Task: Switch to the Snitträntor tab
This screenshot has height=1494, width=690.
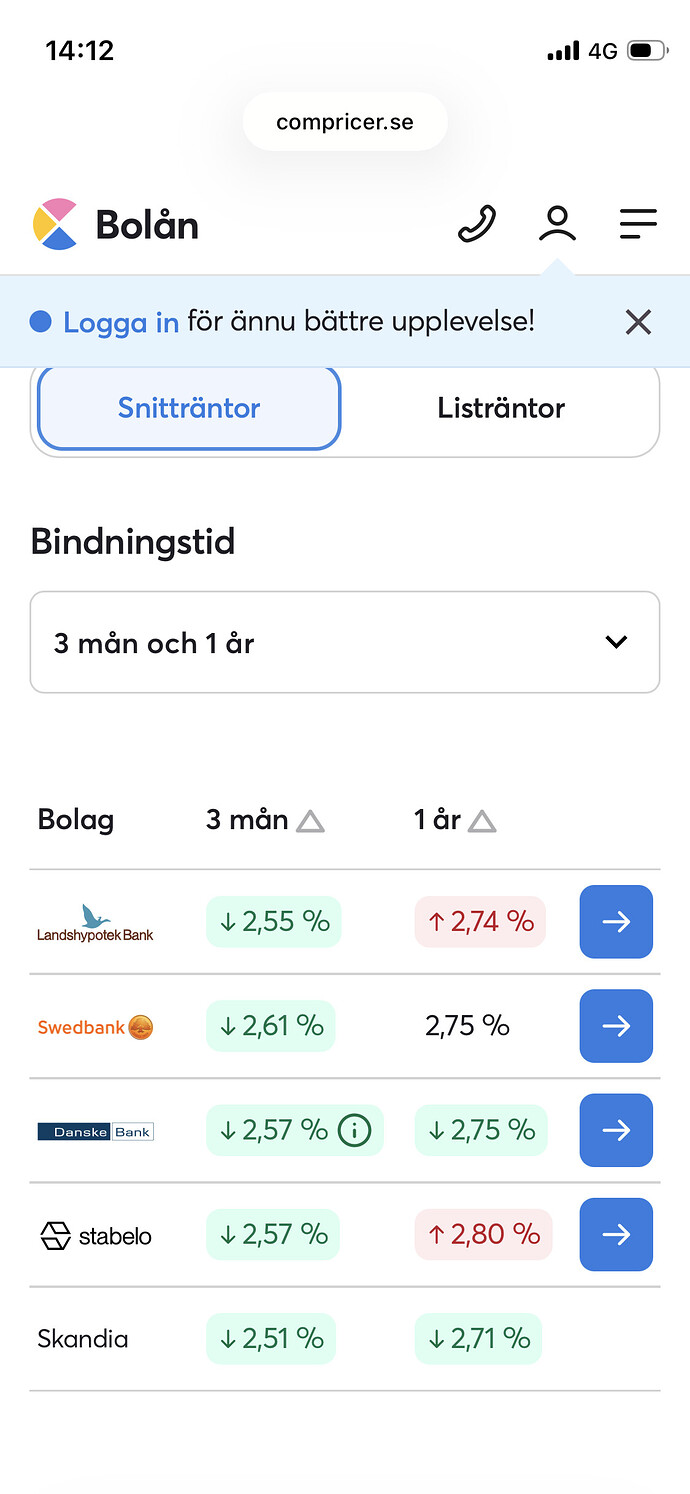Action: (x=189, y=408)
